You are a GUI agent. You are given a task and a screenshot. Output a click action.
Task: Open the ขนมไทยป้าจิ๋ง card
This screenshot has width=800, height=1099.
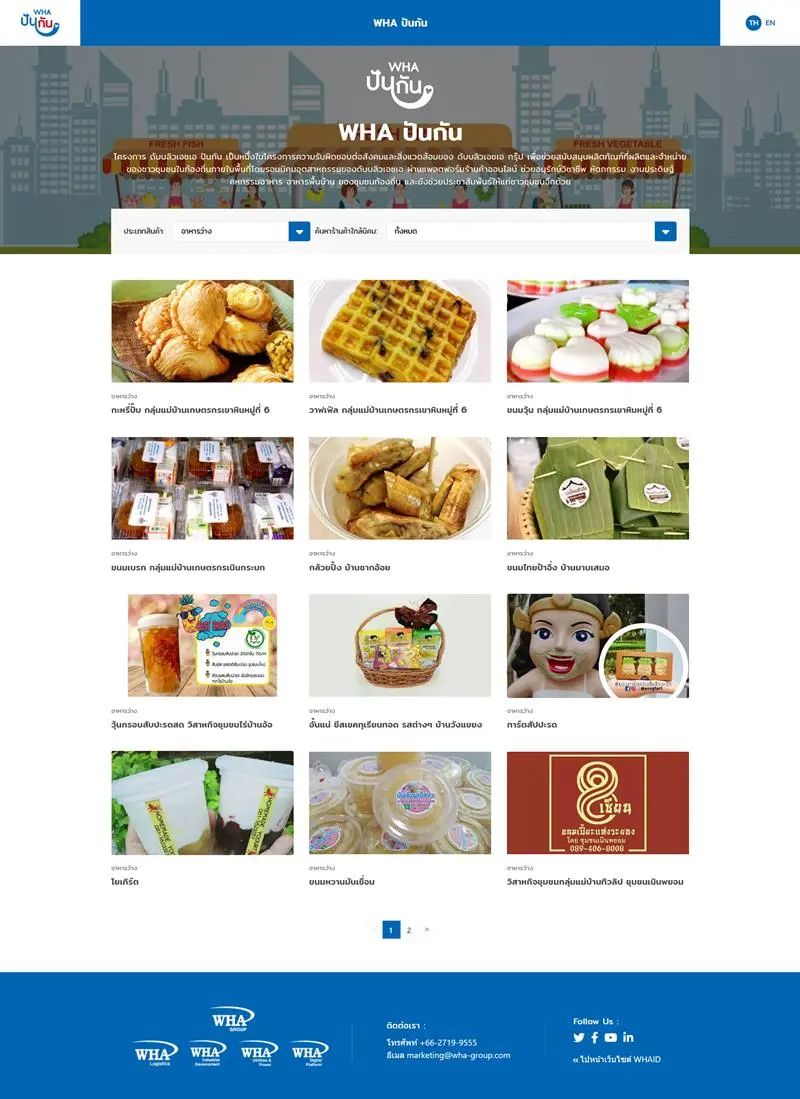pyautogui.click(x=597, y=488)
